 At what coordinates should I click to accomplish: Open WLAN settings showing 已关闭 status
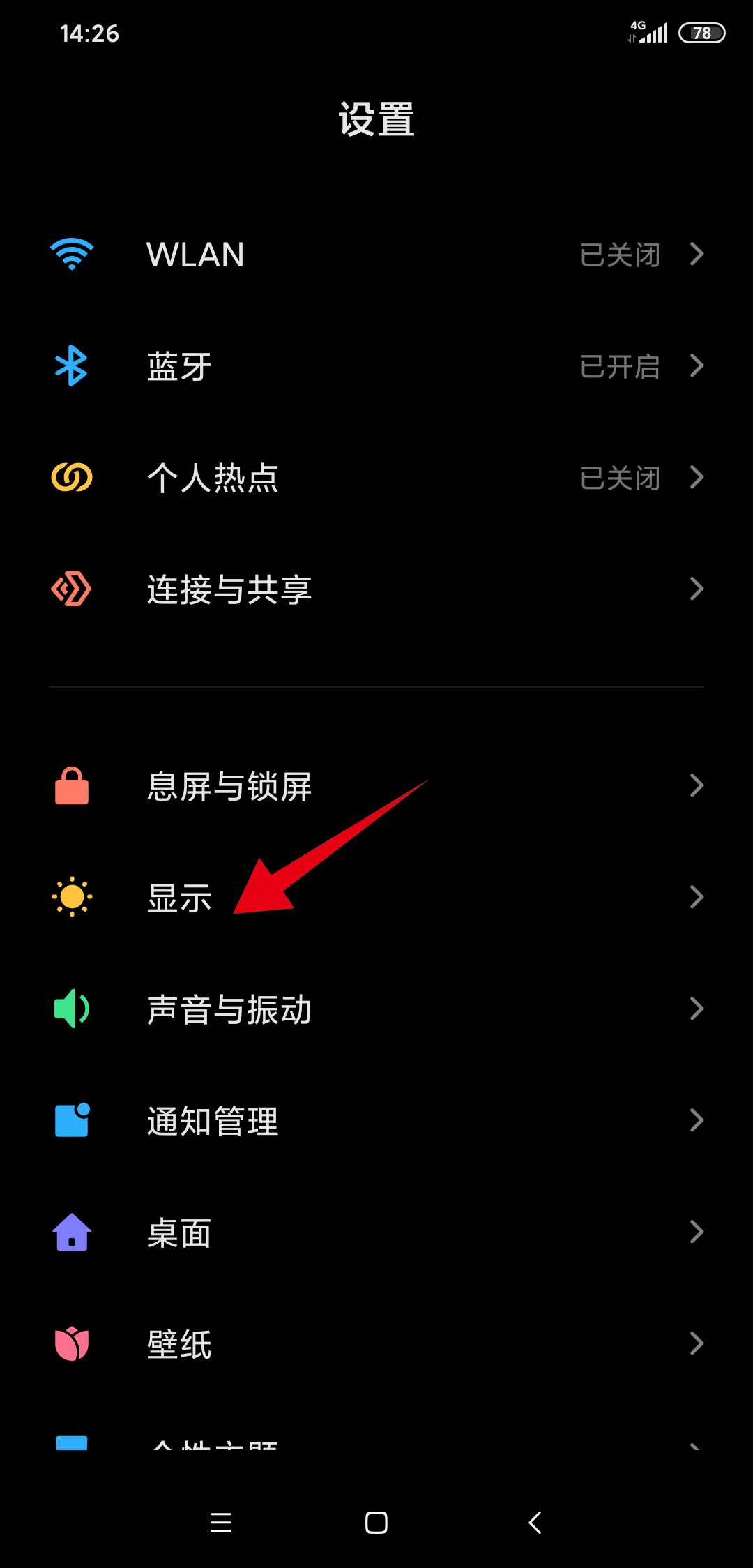[x=376, y=254]
